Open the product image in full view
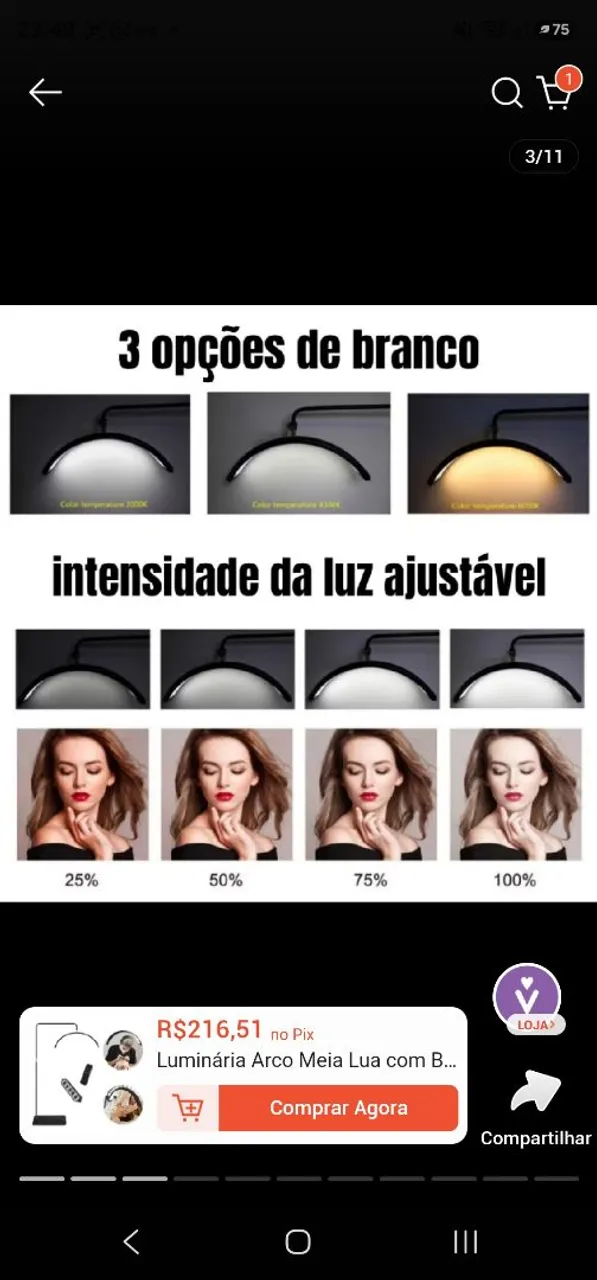This screenshot has width=597, height=1280. point(298,603)
